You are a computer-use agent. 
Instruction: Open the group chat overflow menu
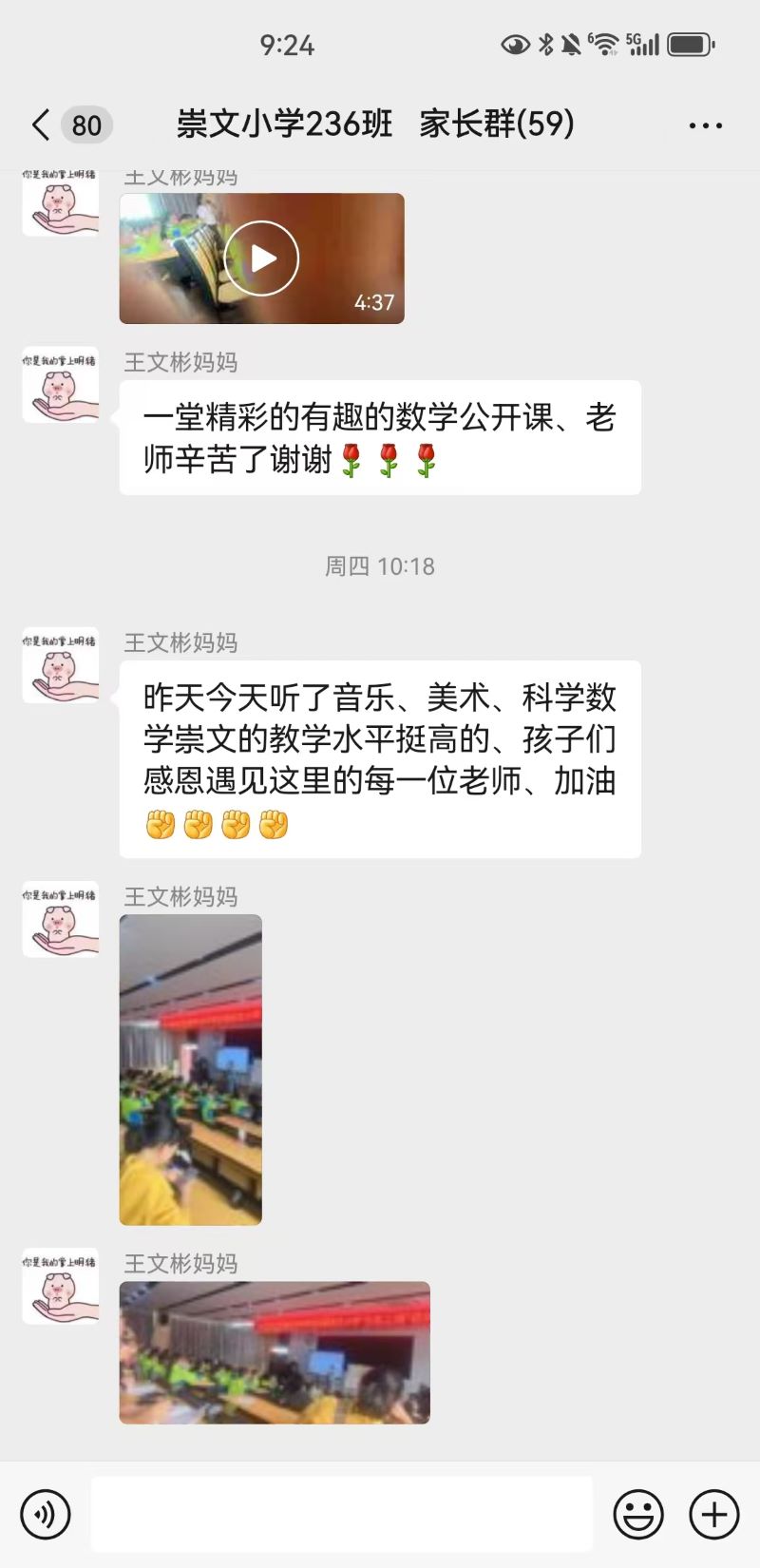(x=705, y=124)
